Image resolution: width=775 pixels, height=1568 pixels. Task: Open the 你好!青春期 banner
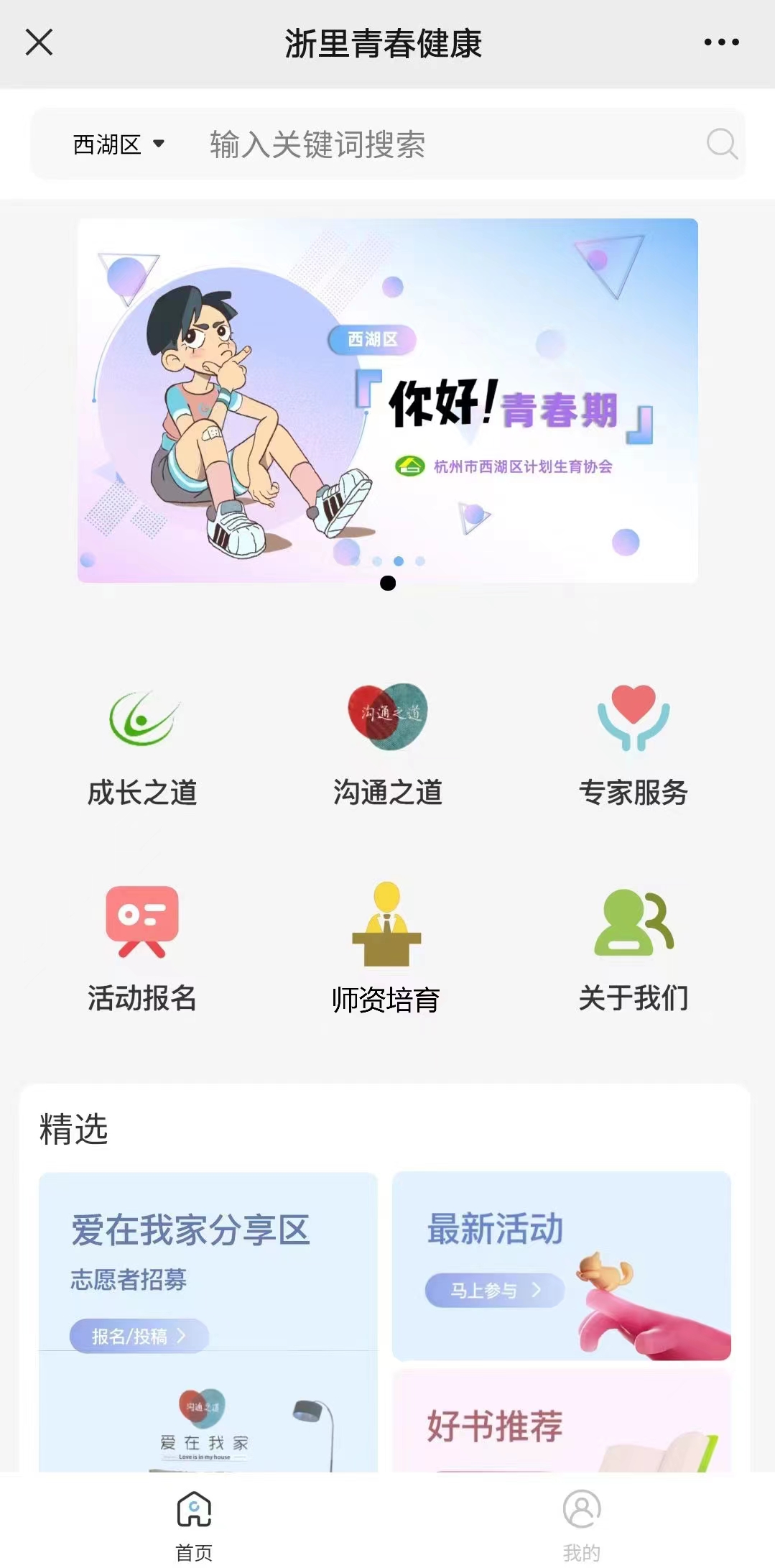point(388,400)
